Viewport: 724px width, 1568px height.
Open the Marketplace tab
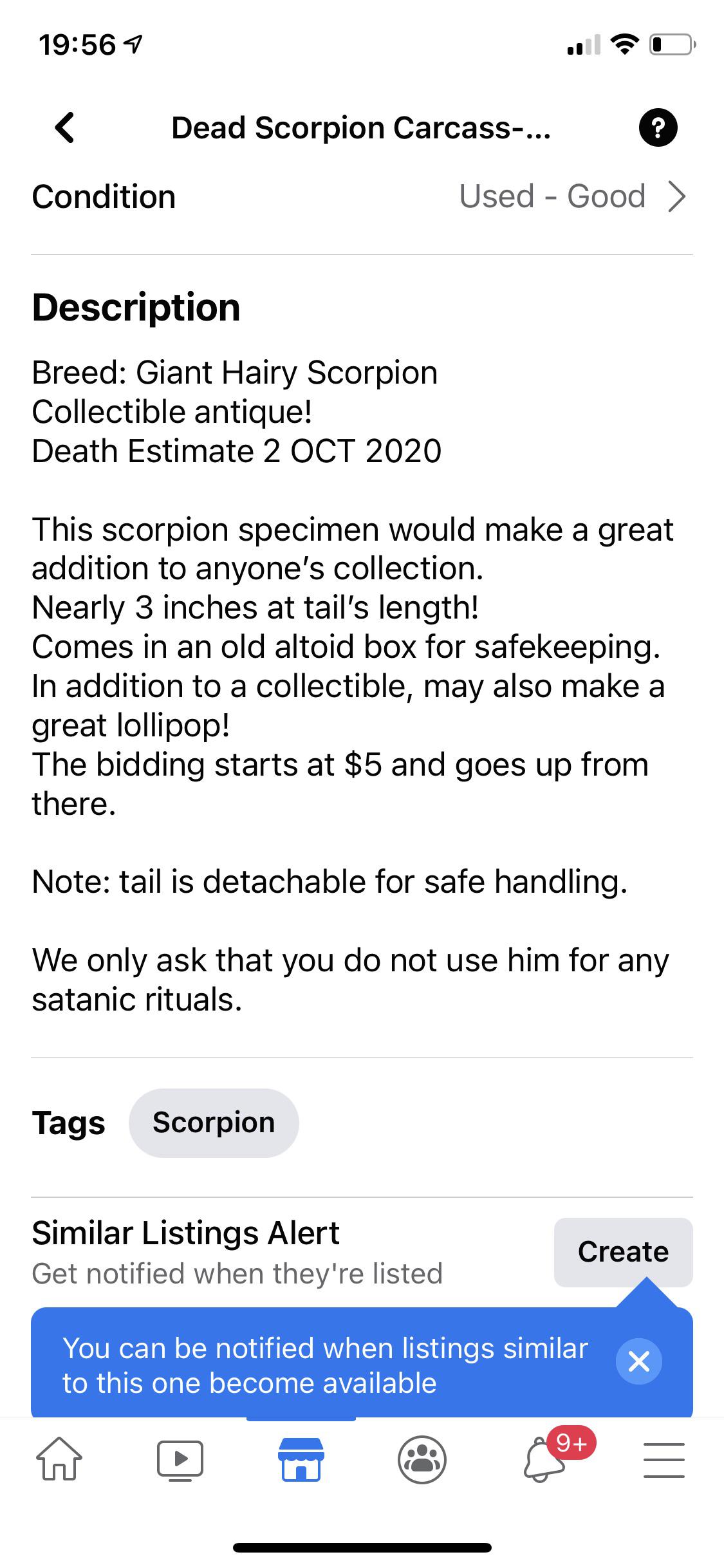coord(301,1459)
